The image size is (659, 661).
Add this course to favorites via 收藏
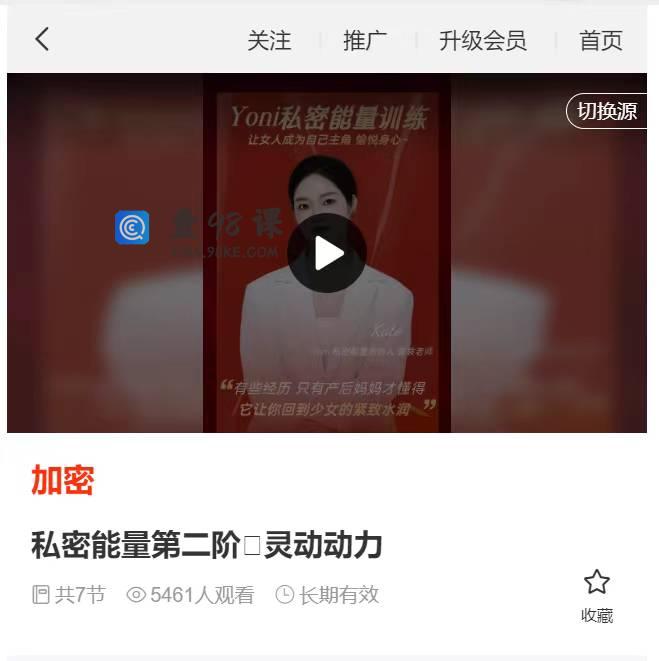[x=597, y=595]
